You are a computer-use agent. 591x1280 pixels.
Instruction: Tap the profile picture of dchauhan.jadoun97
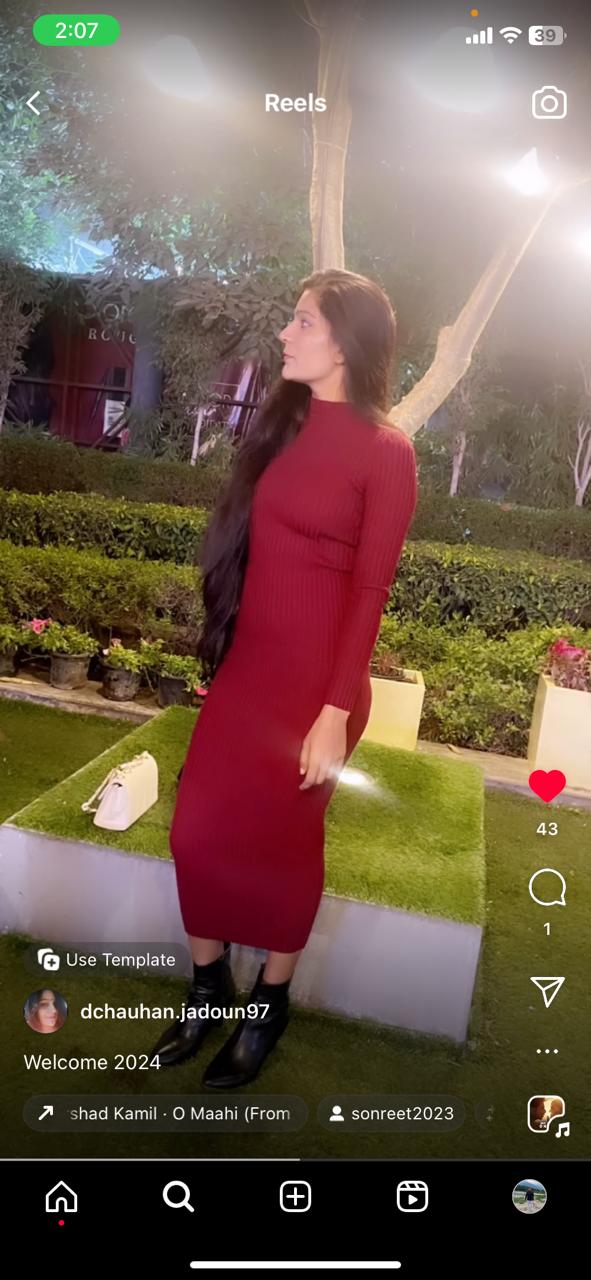click(x=45, y=1011)
